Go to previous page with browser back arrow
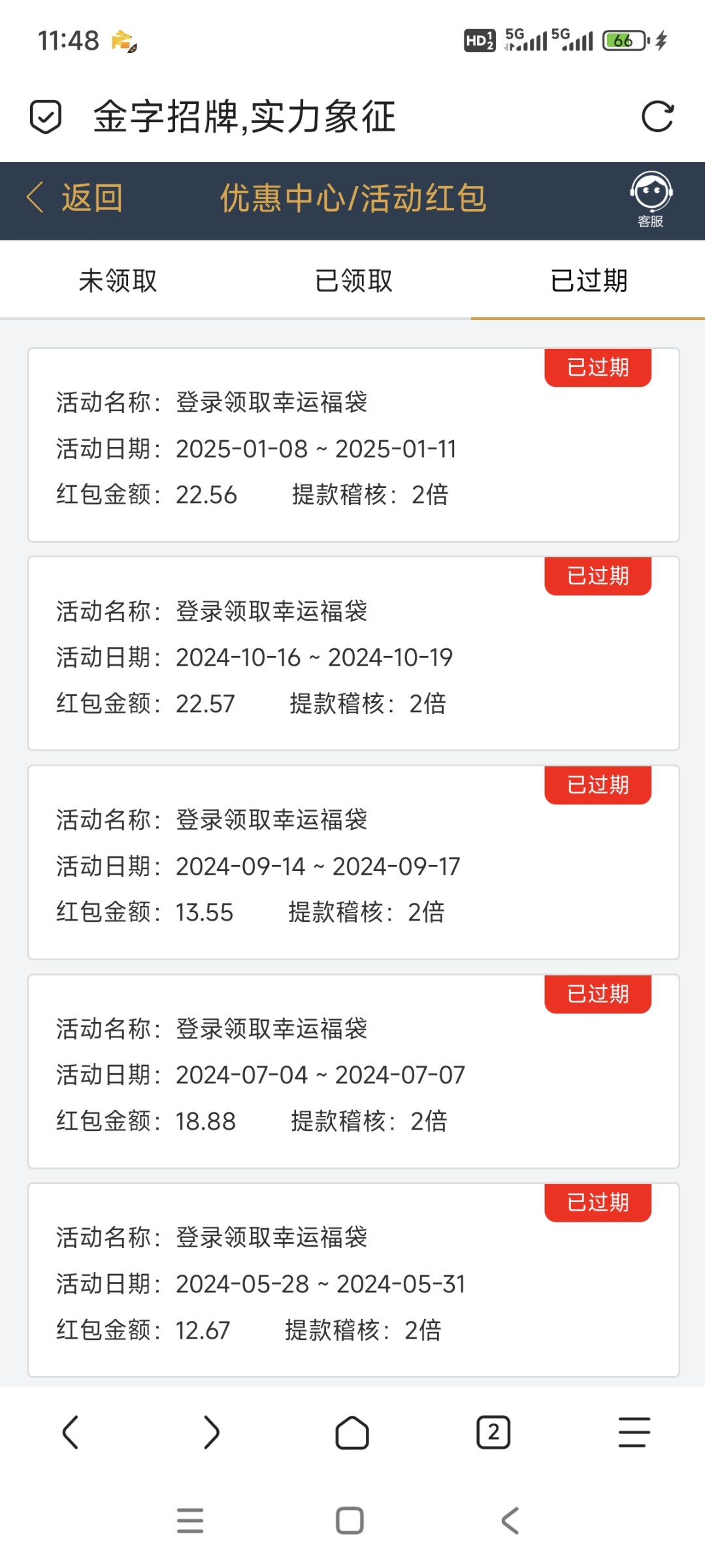Screen dimensions: 705x1568 click(71, 1433)
